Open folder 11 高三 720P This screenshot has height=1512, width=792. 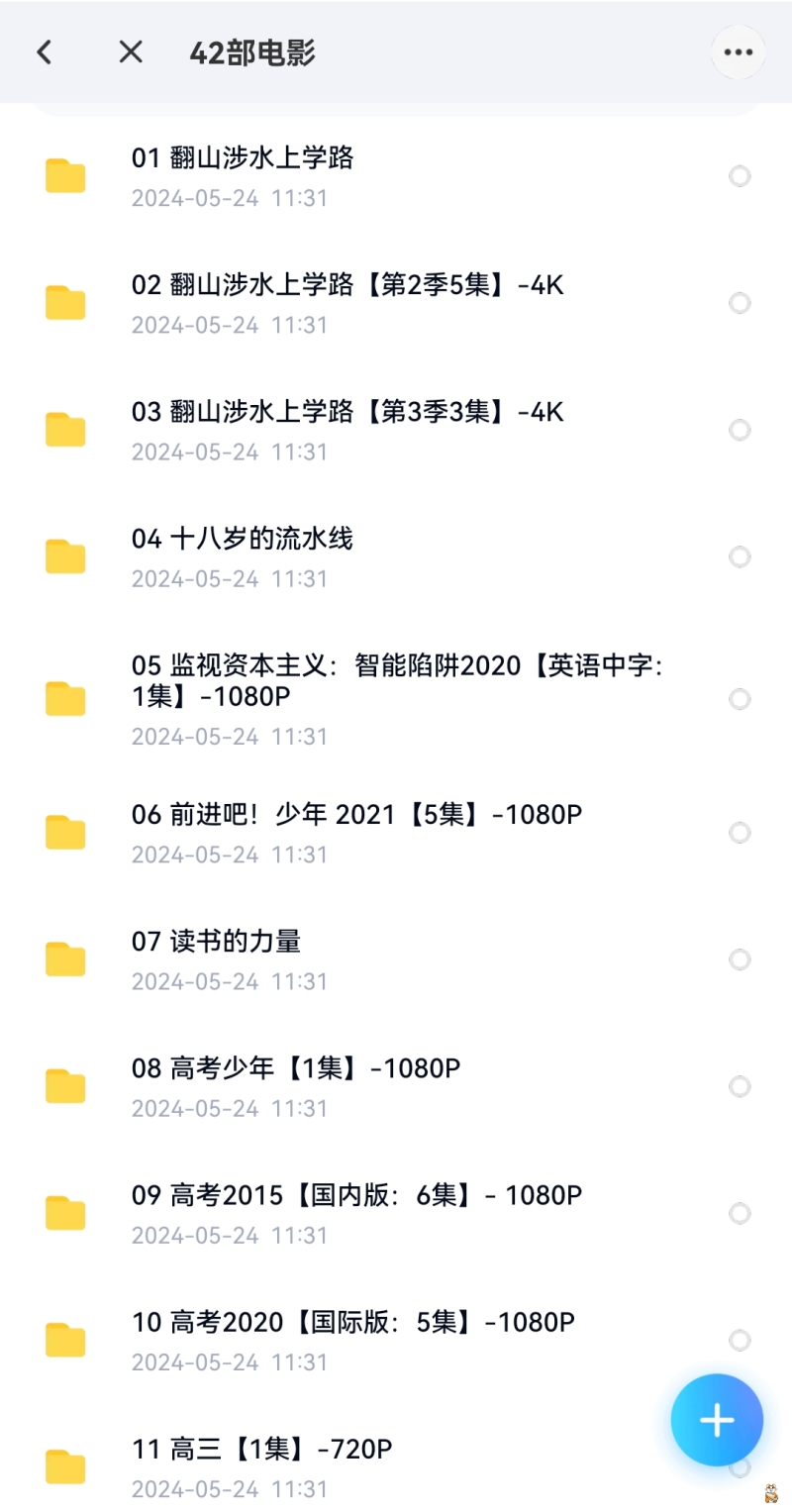262,1450
